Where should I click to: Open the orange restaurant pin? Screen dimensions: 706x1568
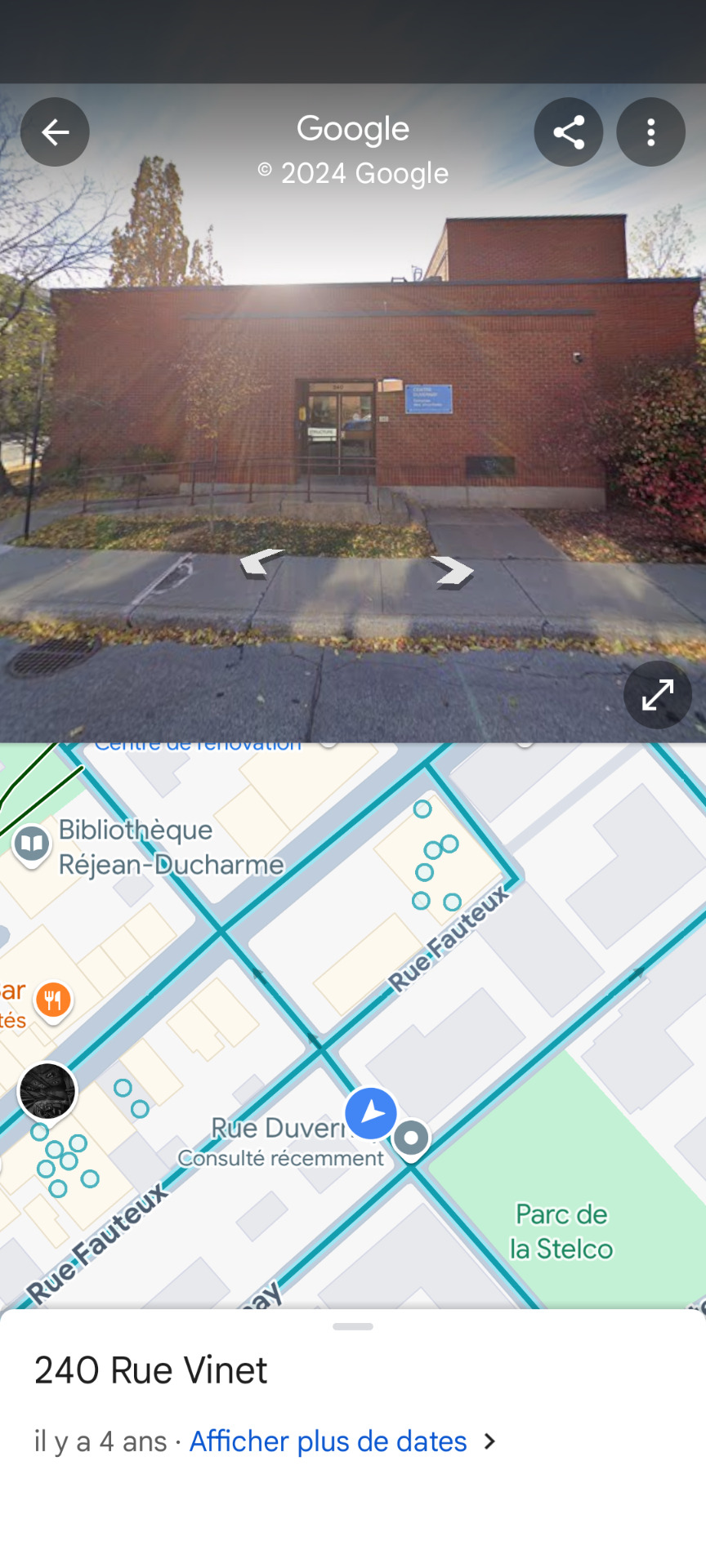(x=53, y=1000)
